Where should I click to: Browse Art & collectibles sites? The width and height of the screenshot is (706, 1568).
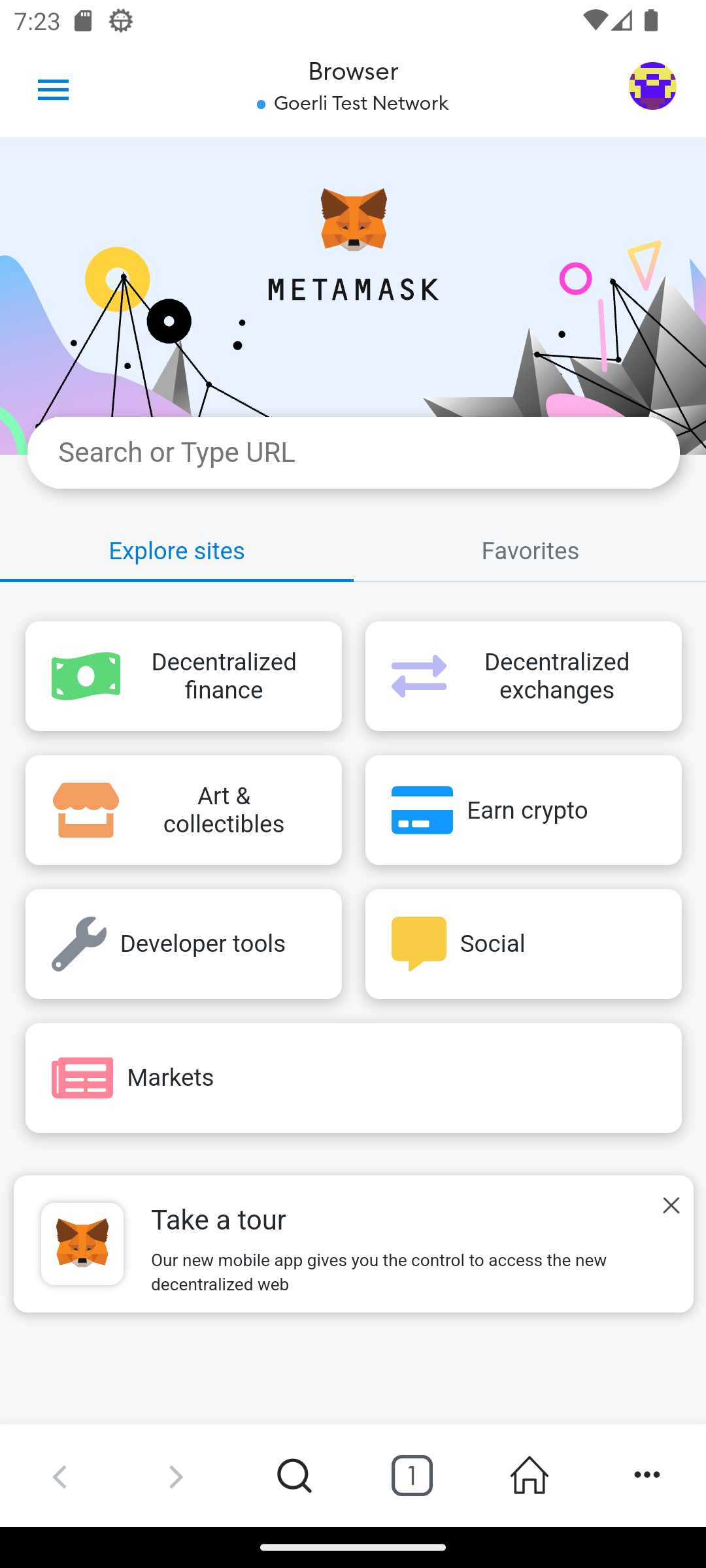click(x=184, y=810)
